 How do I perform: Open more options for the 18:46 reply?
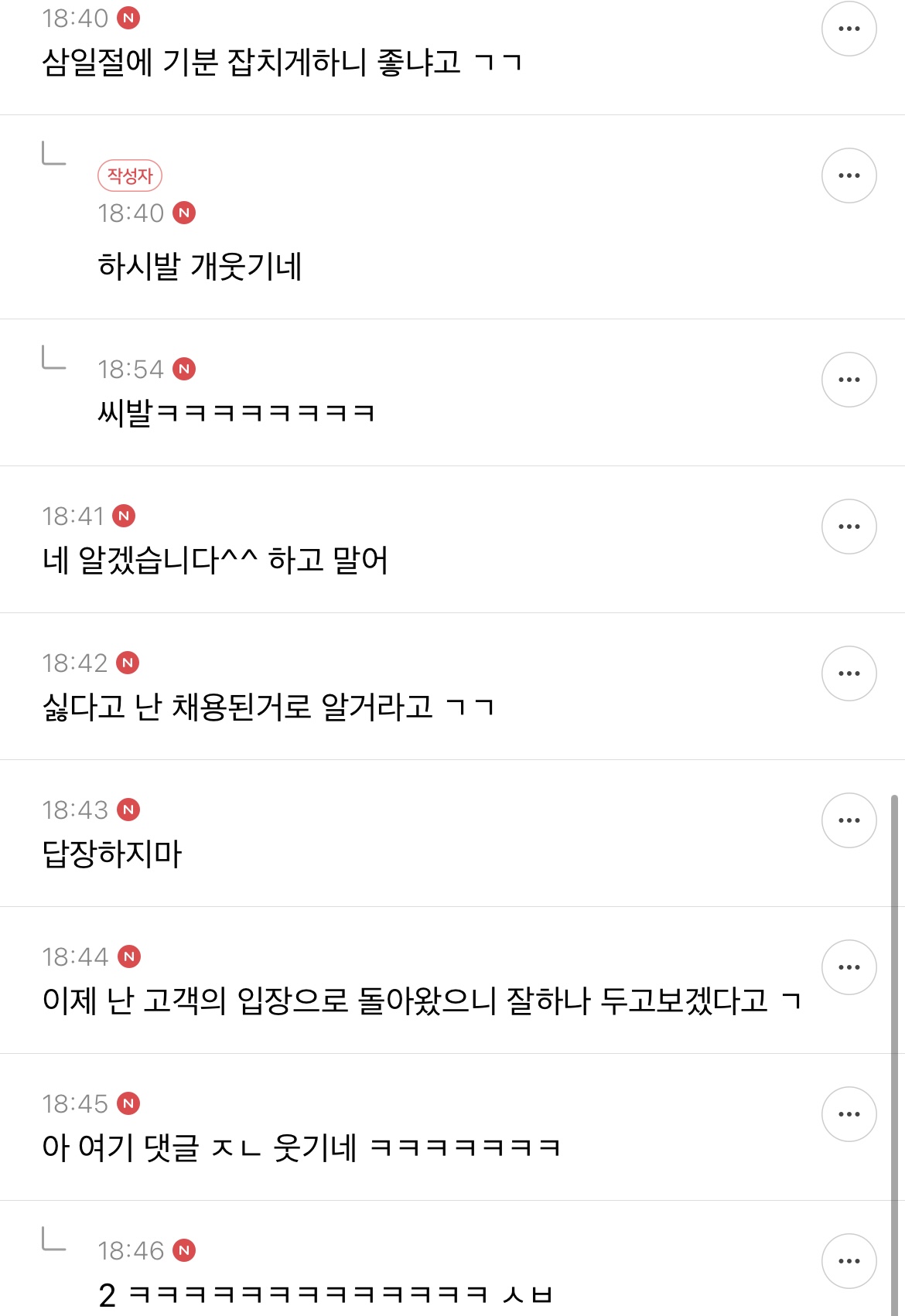849,1261
